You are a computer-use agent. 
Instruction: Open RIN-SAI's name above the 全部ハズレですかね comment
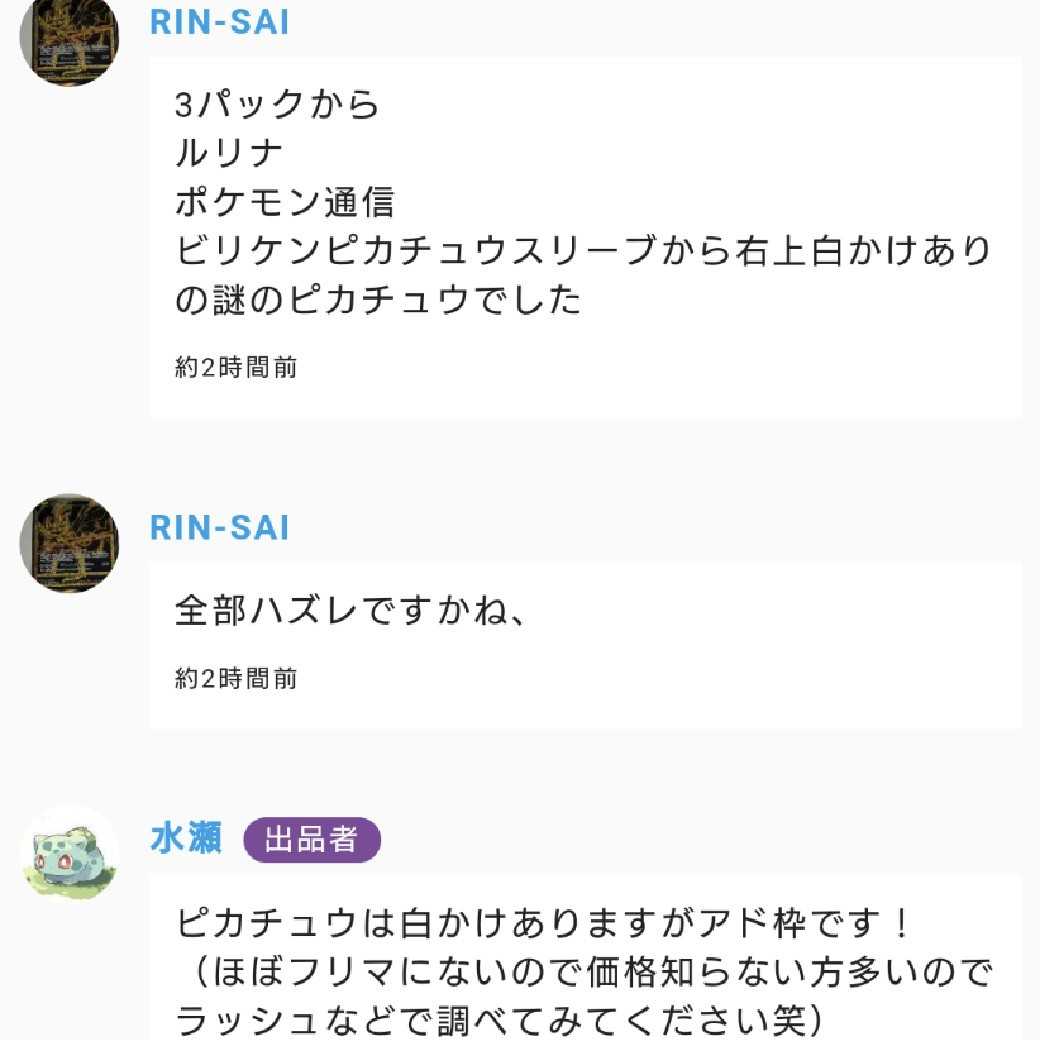coord(219,527)
